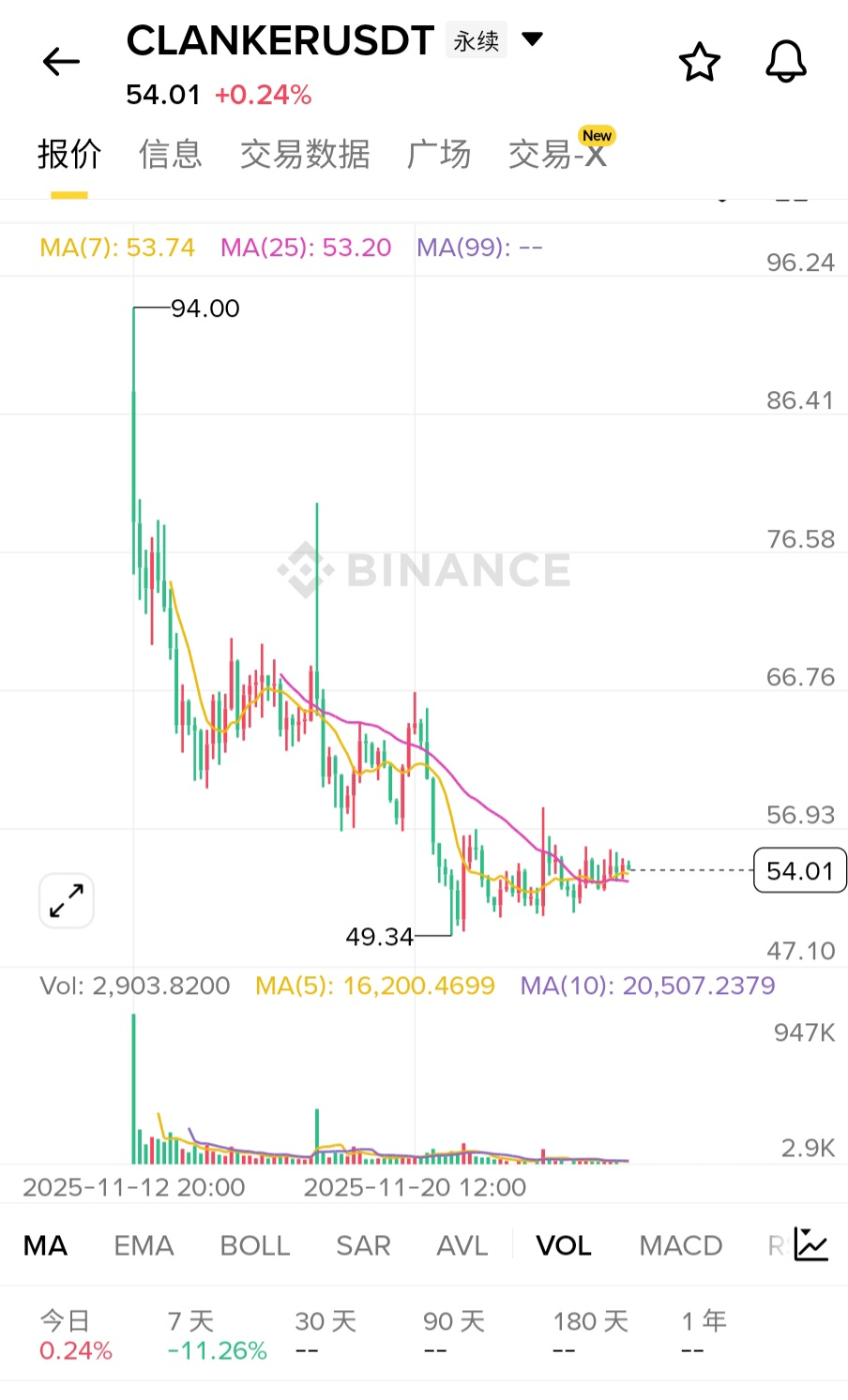Screen dimensions: 848x1400
Task: Open the indicator settings chart icon
Action: click(811, 1244)
